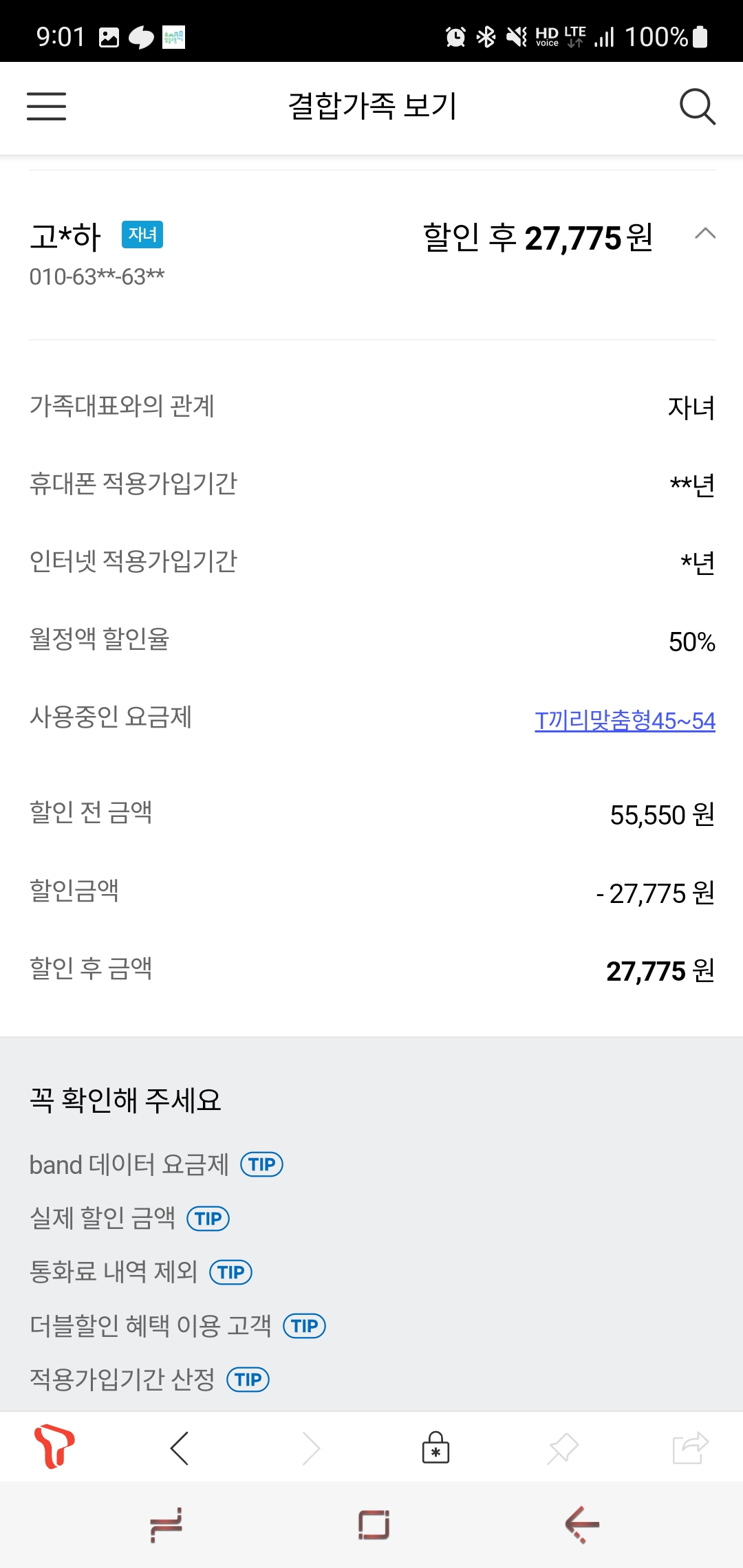Screen dimensions: 743x1568
Task: Go back to the previous page
Action: pos(180,1448)
